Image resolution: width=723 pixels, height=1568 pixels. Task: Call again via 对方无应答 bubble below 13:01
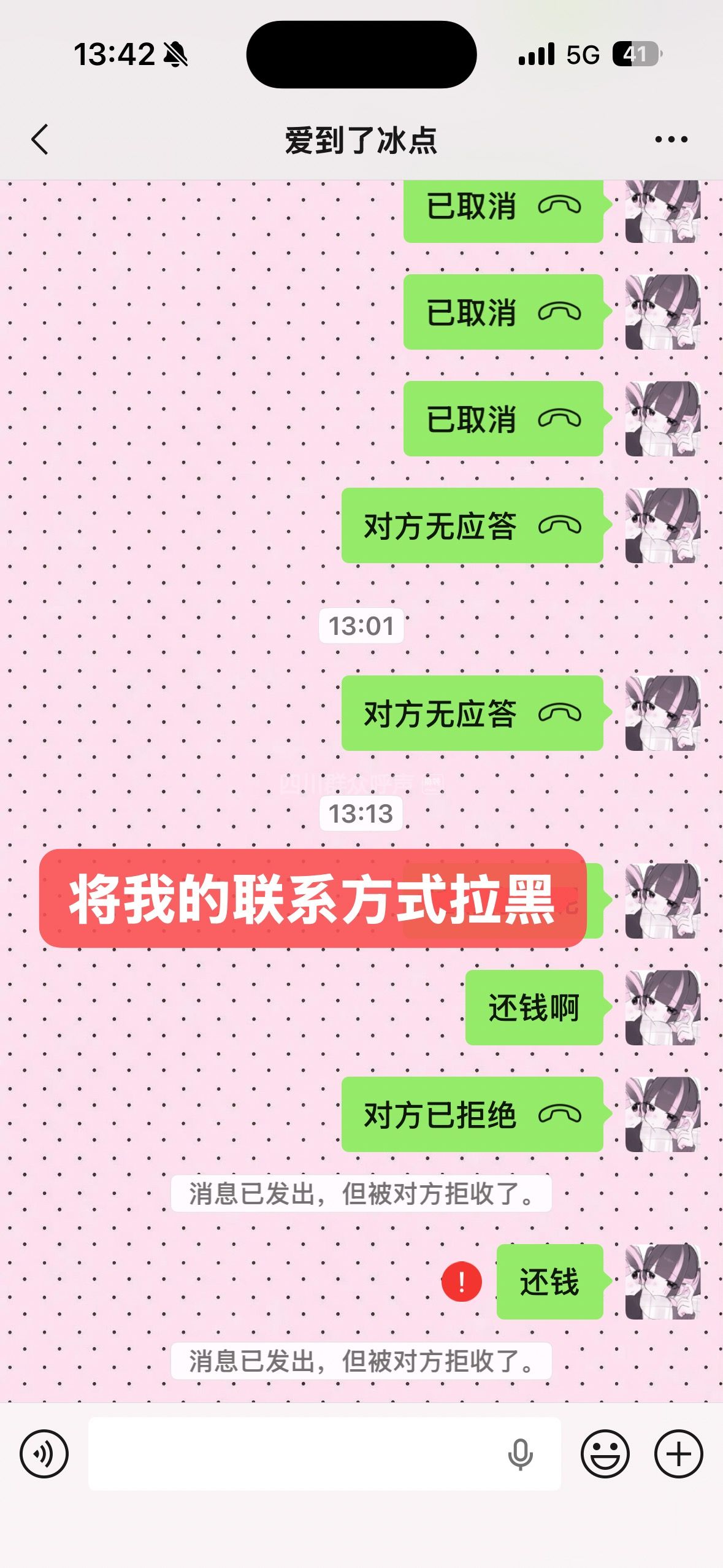click(472, 713)
